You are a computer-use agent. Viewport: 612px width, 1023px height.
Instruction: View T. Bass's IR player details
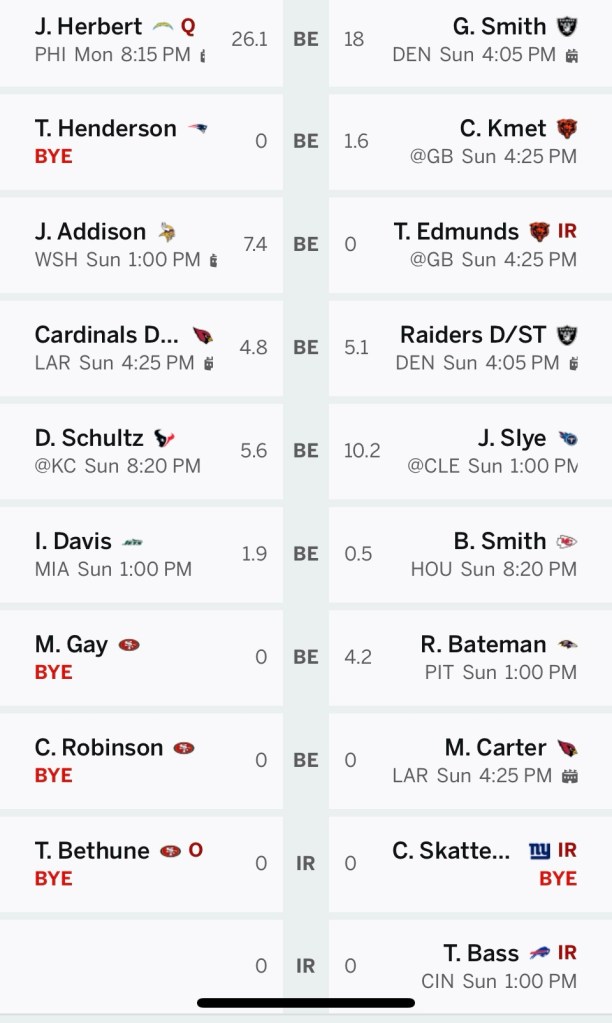[481, 953]
